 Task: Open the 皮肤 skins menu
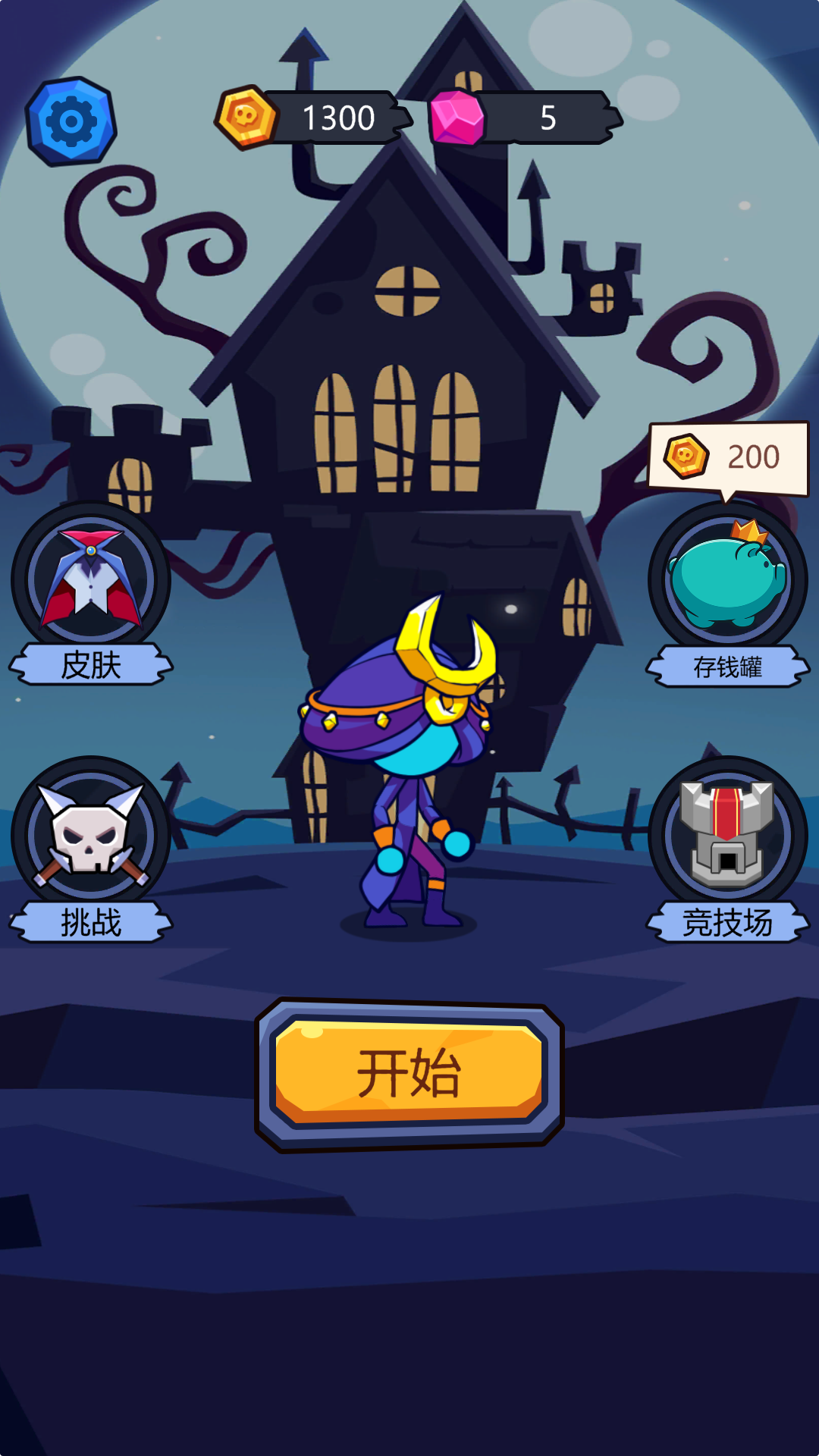[89, 663]
